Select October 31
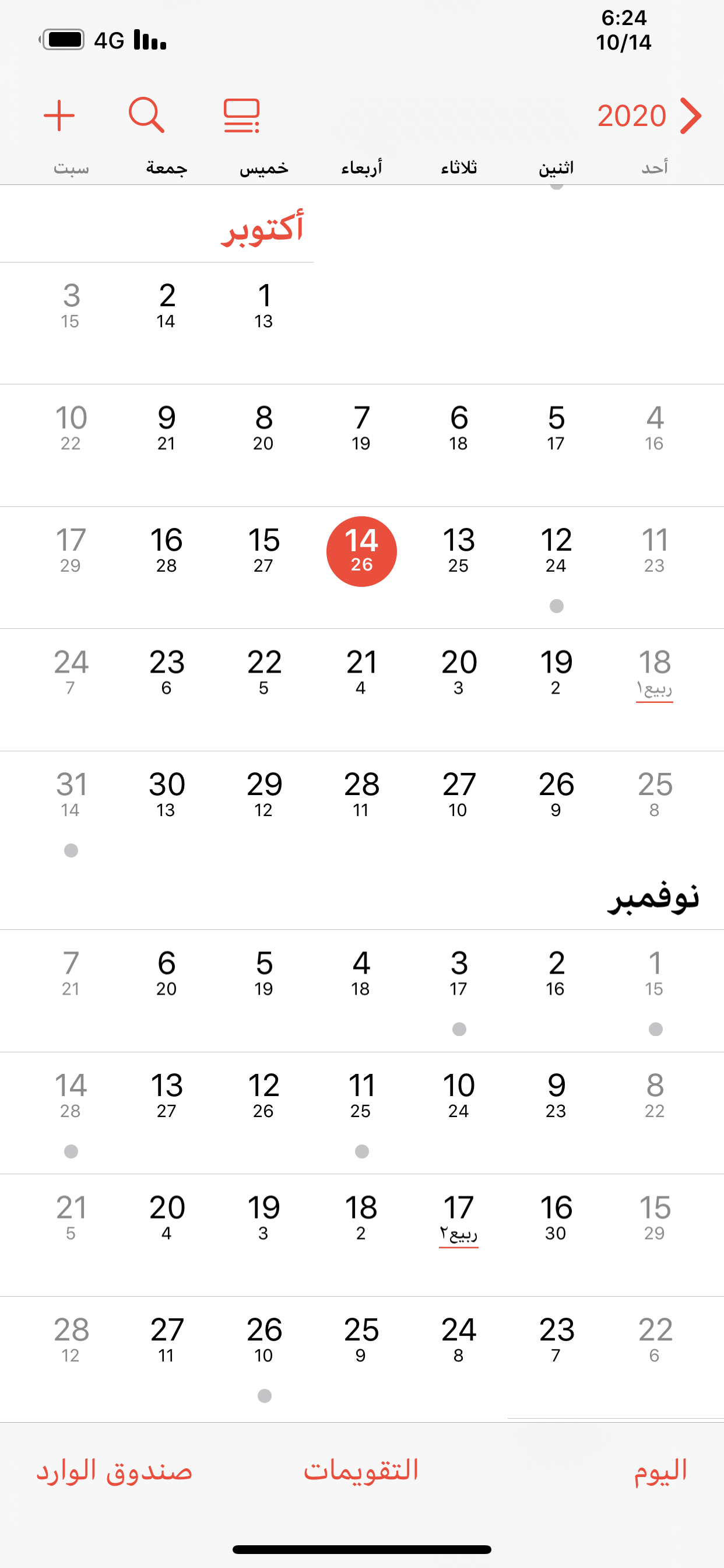The image size is (724, 1568). point(71,796)
